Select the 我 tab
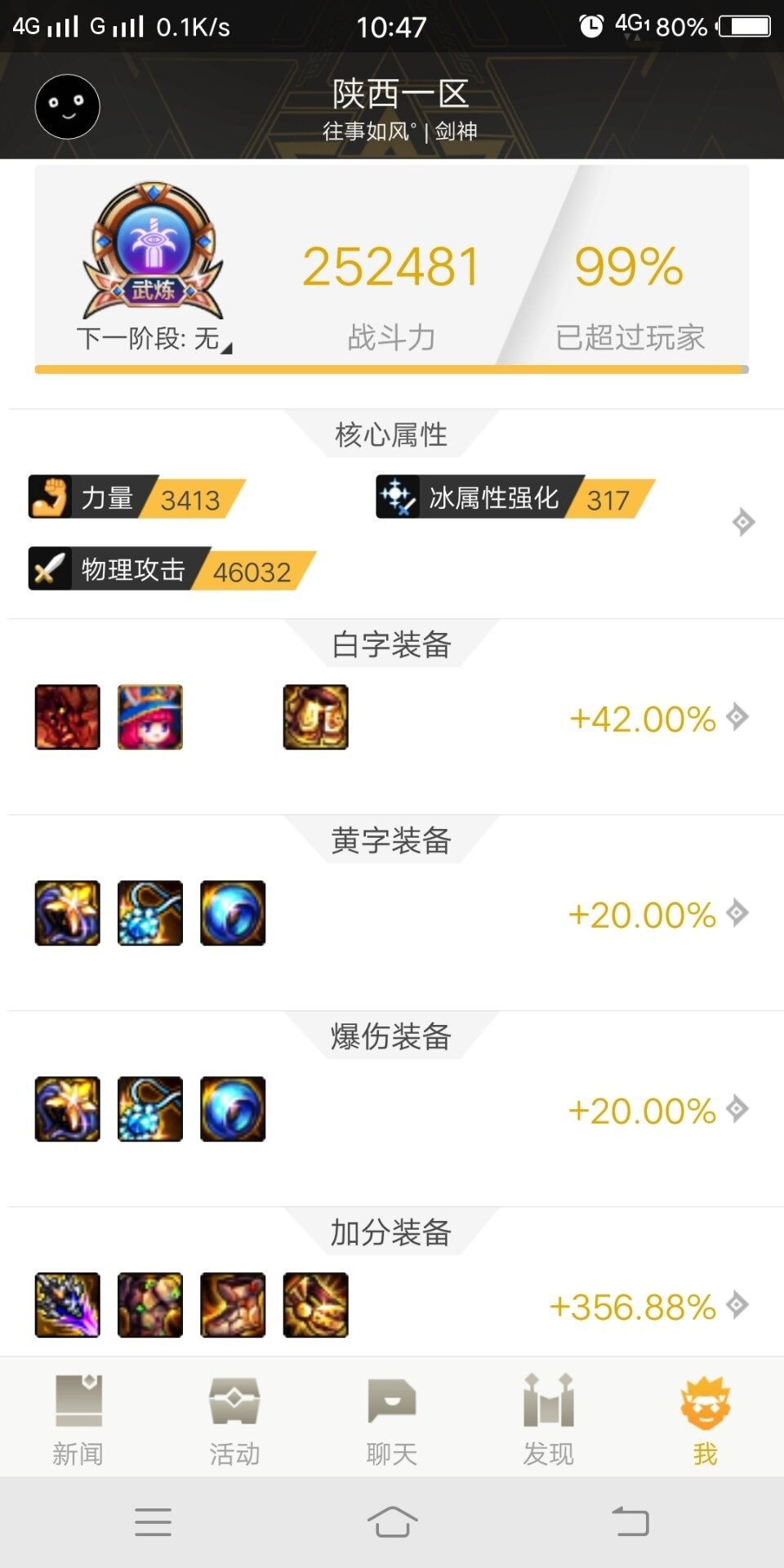 click(706, 1419)
